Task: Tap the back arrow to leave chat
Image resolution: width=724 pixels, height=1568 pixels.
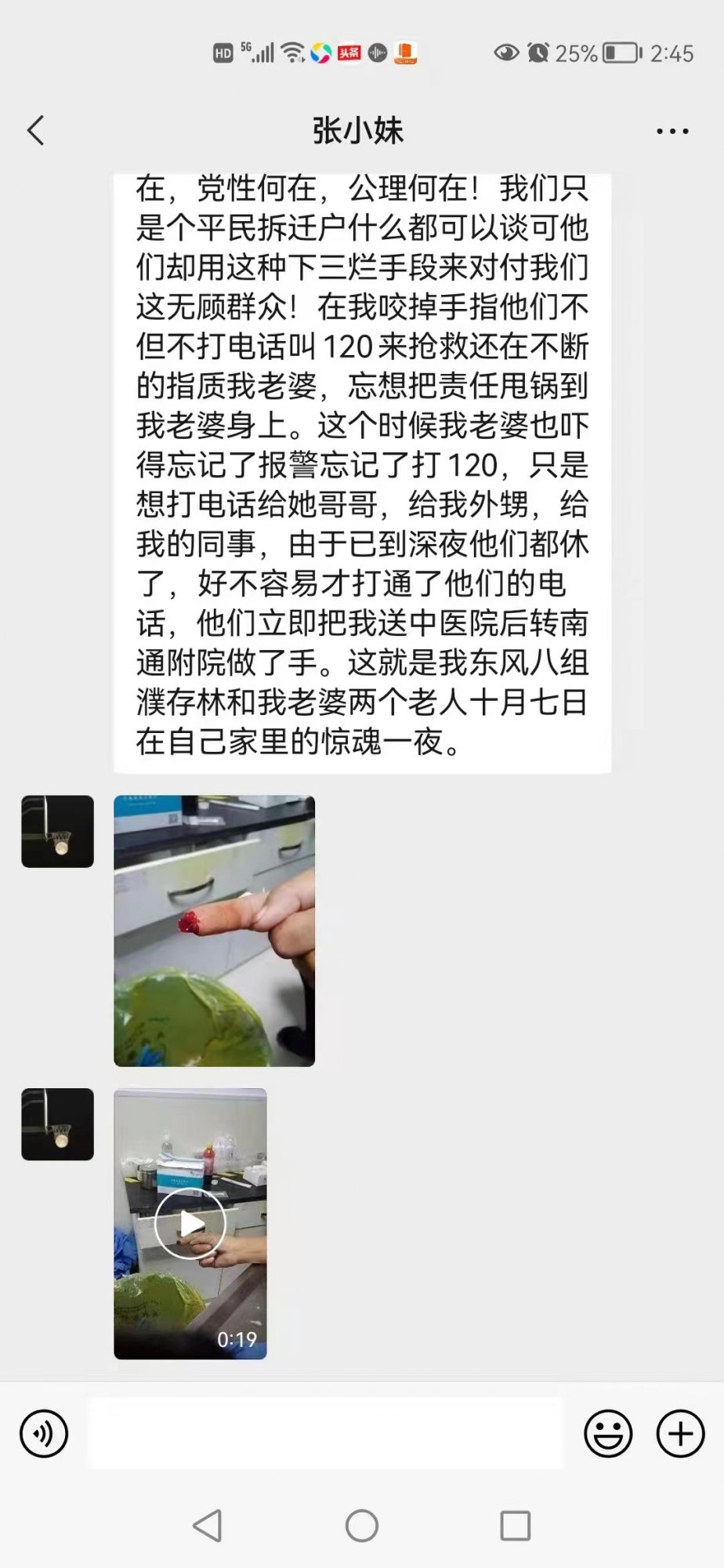Action: tap(35, 130)
